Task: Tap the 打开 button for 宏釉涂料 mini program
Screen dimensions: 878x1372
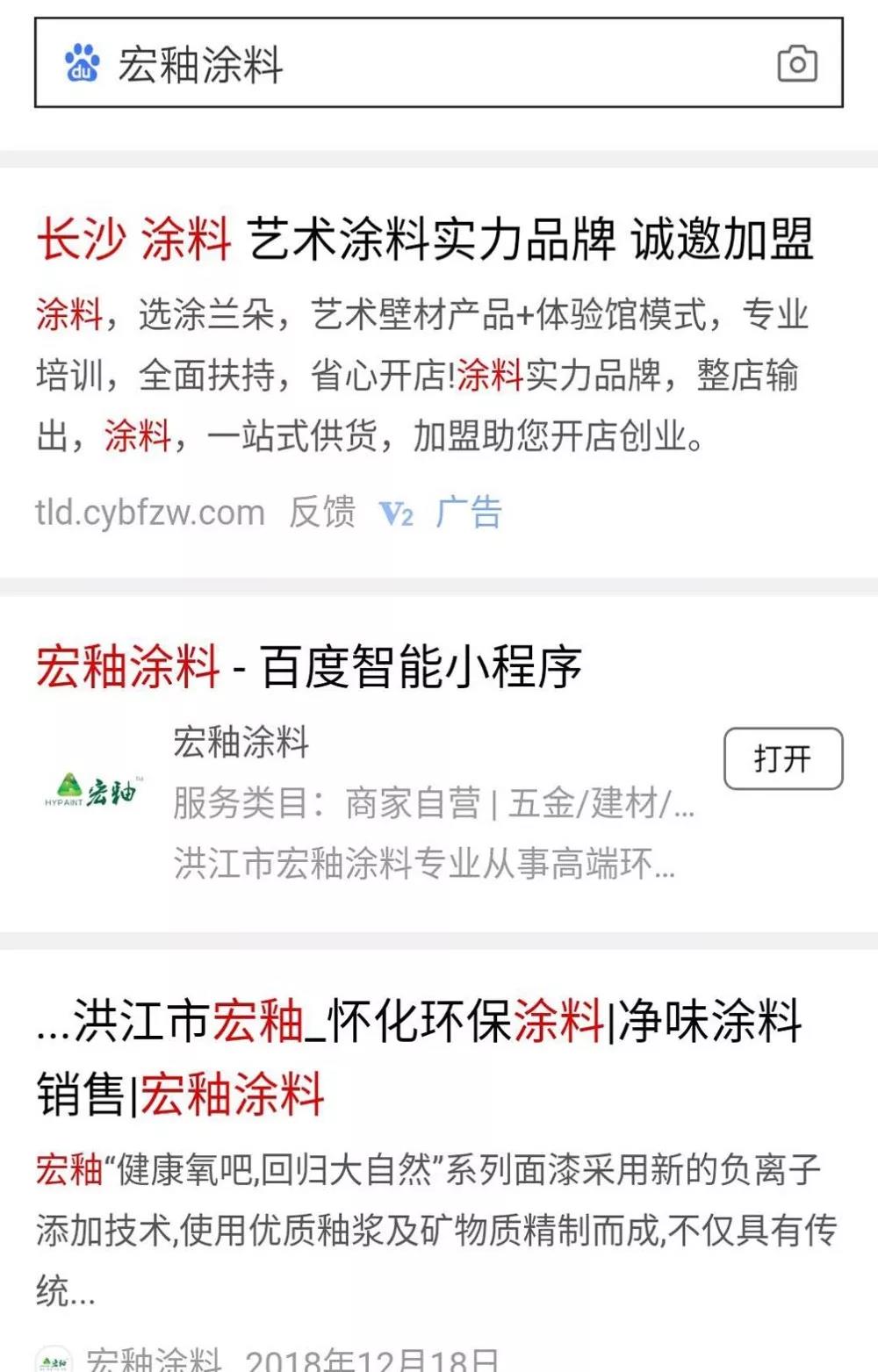Action: [782, 758]
